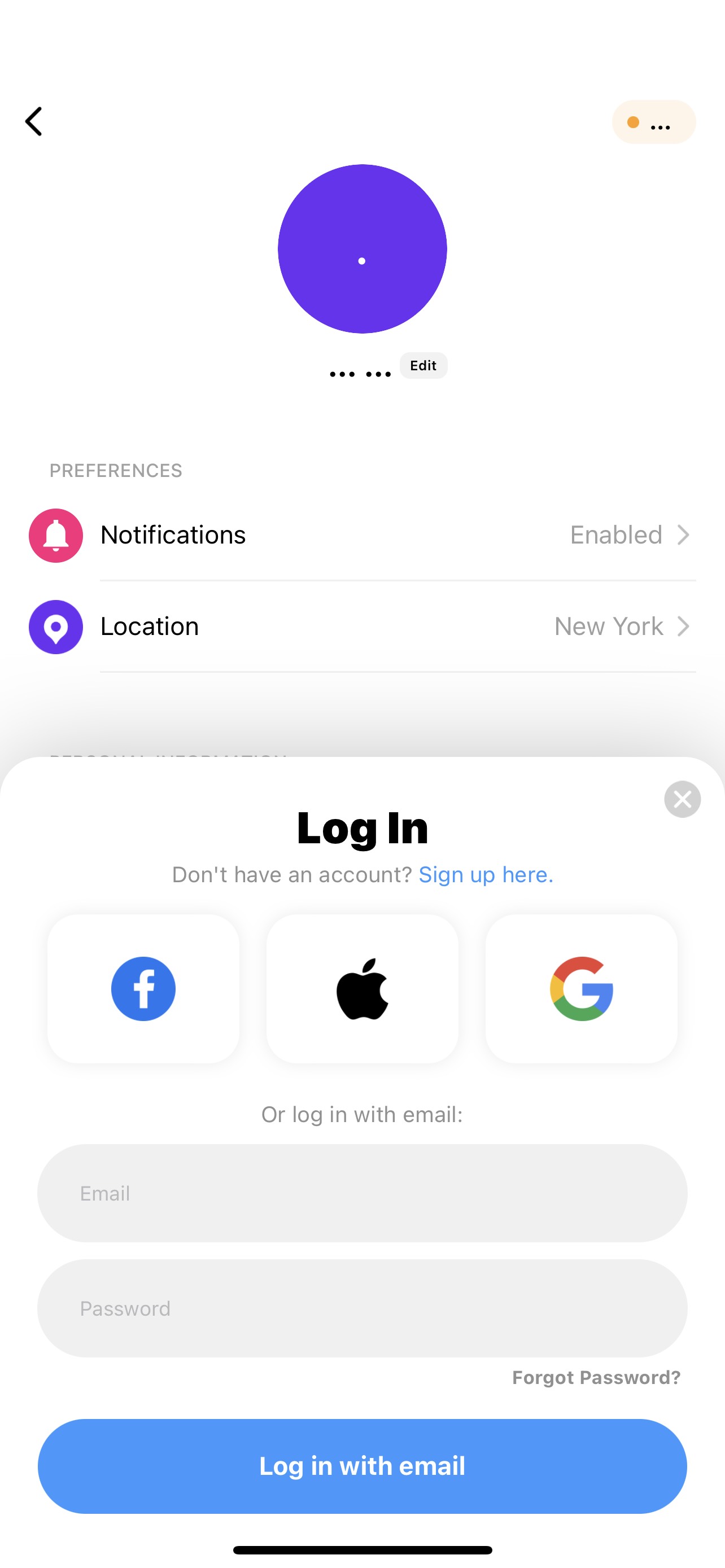Log in with Facebook
Image resolution: width=725 pixels, height=1568 pixels.
(x=143, y=988)
